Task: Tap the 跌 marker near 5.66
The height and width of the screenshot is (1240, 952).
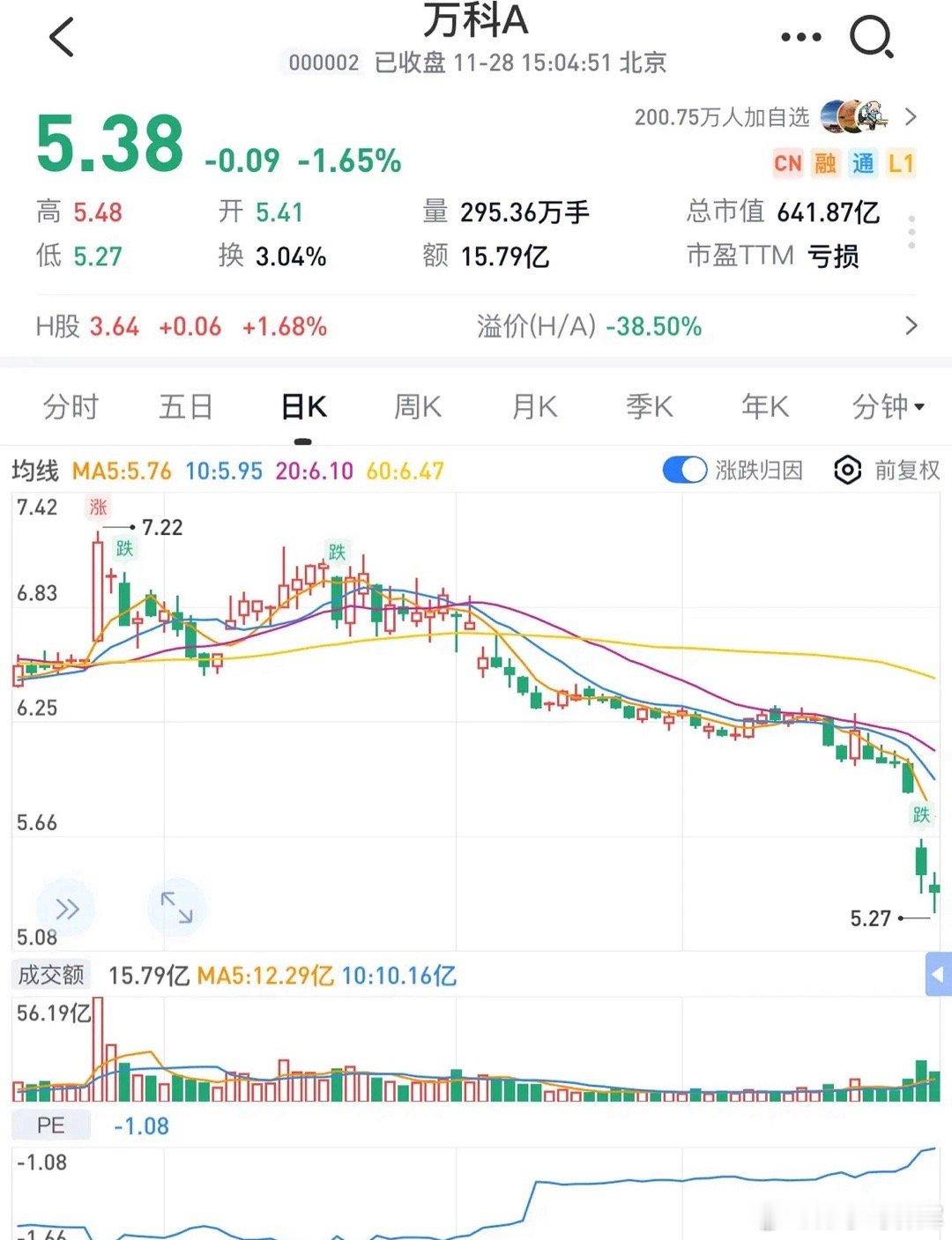Action: click(921, 814)
